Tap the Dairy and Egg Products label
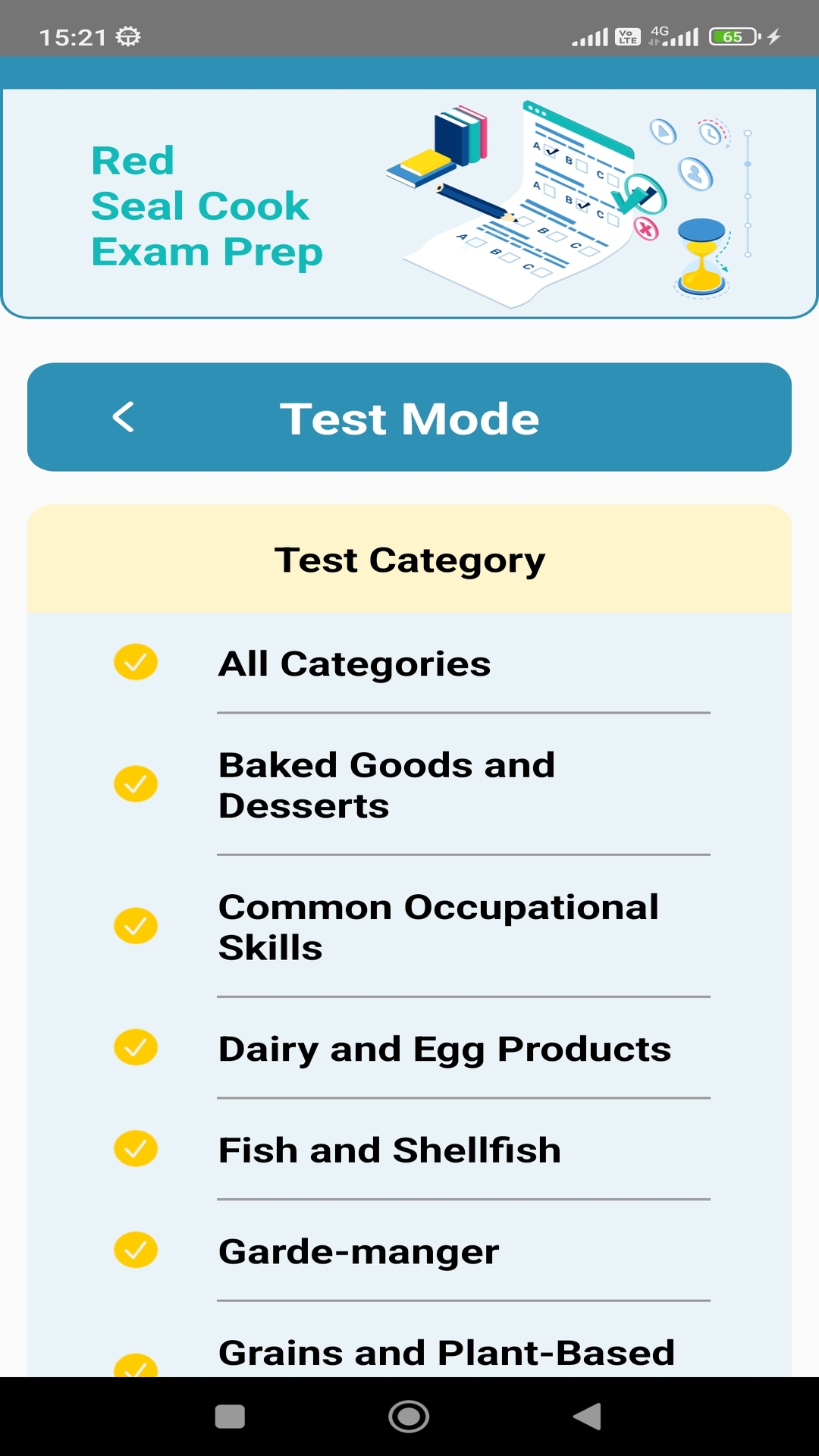The image size is (819, 1456). click(444, 1049)
